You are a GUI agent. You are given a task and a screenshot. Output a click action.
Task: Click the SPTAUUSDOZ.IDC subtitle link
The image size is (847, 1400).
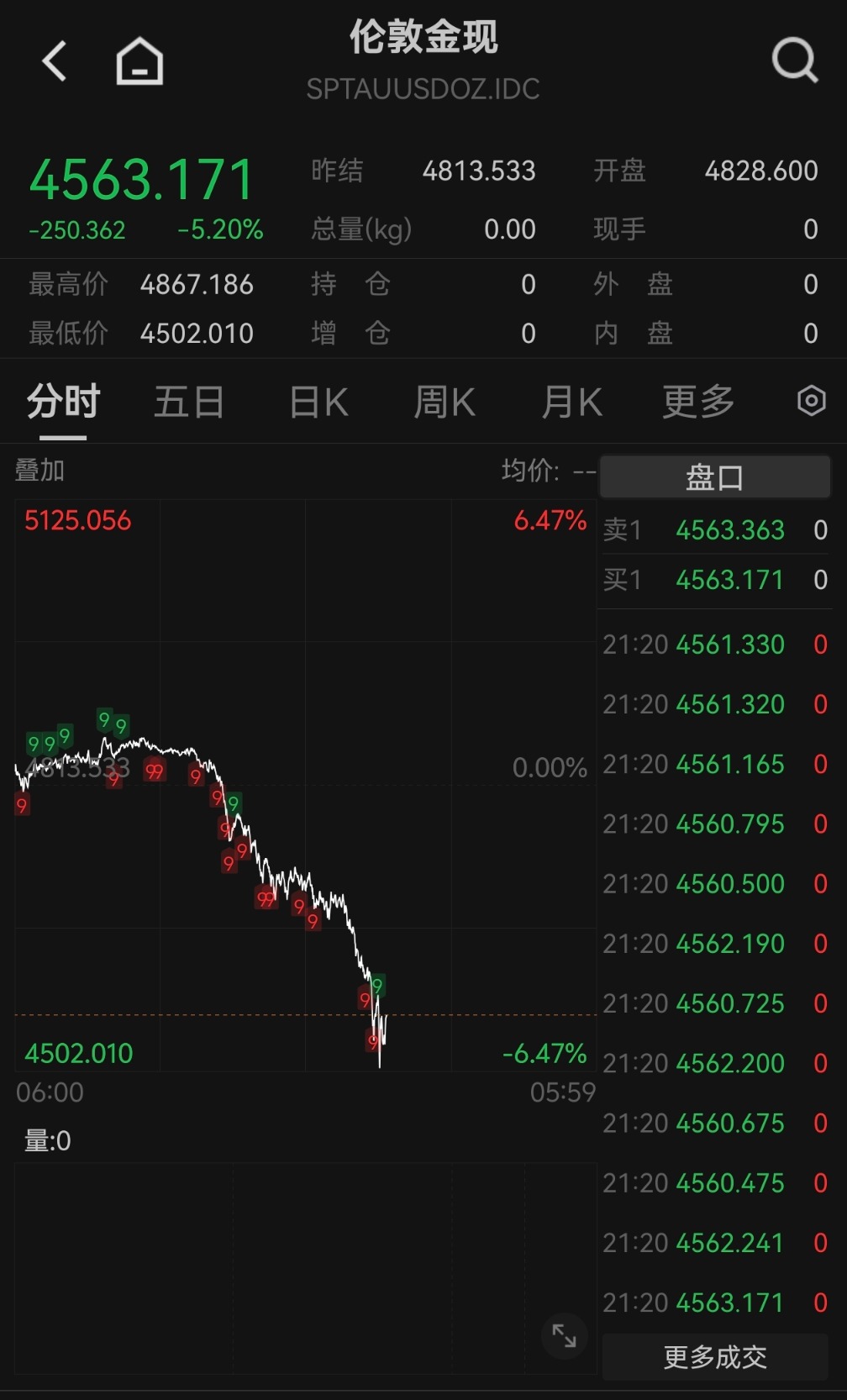click(x=423, y=88)
